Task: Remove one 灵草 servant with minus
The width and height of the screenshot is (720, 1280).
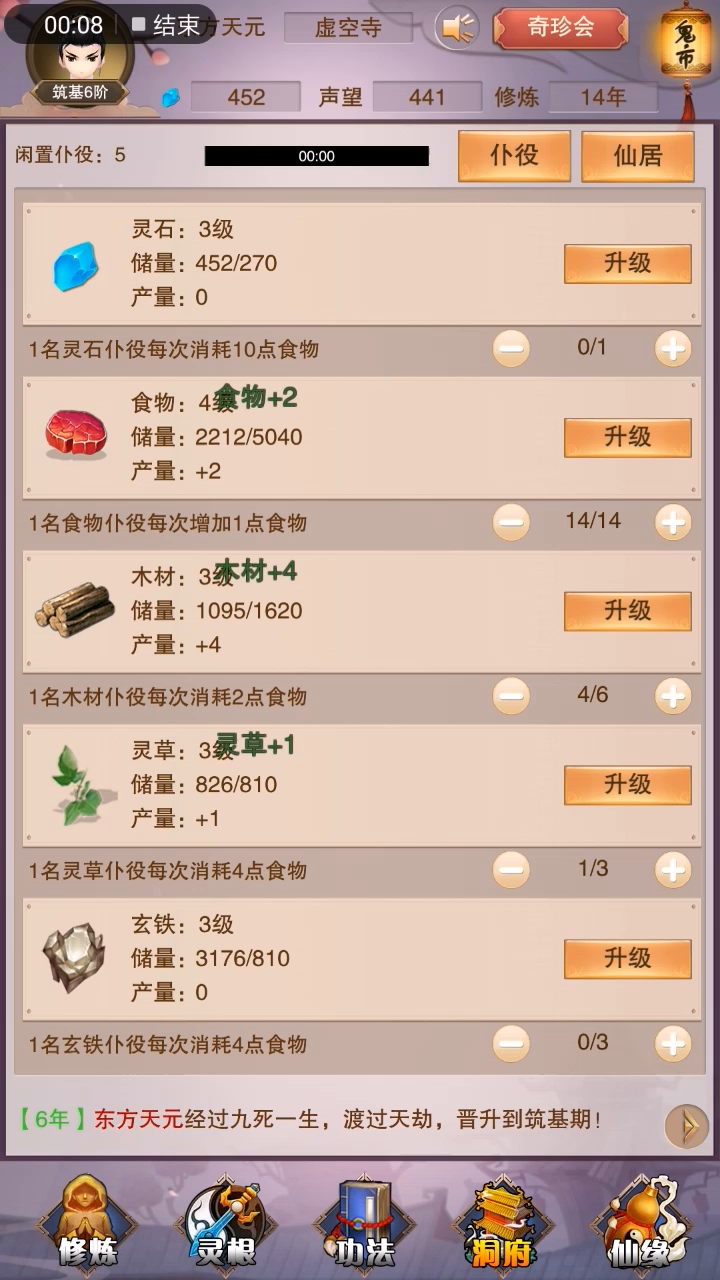Action: pos(511,870)
